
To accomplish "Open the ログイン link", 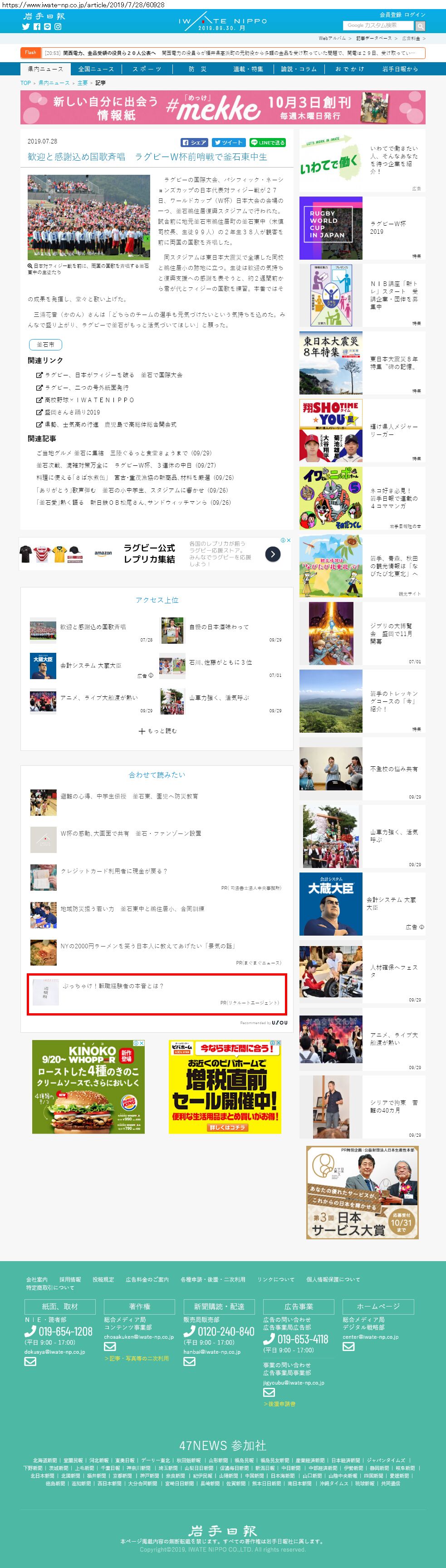I will pos(415,15).
